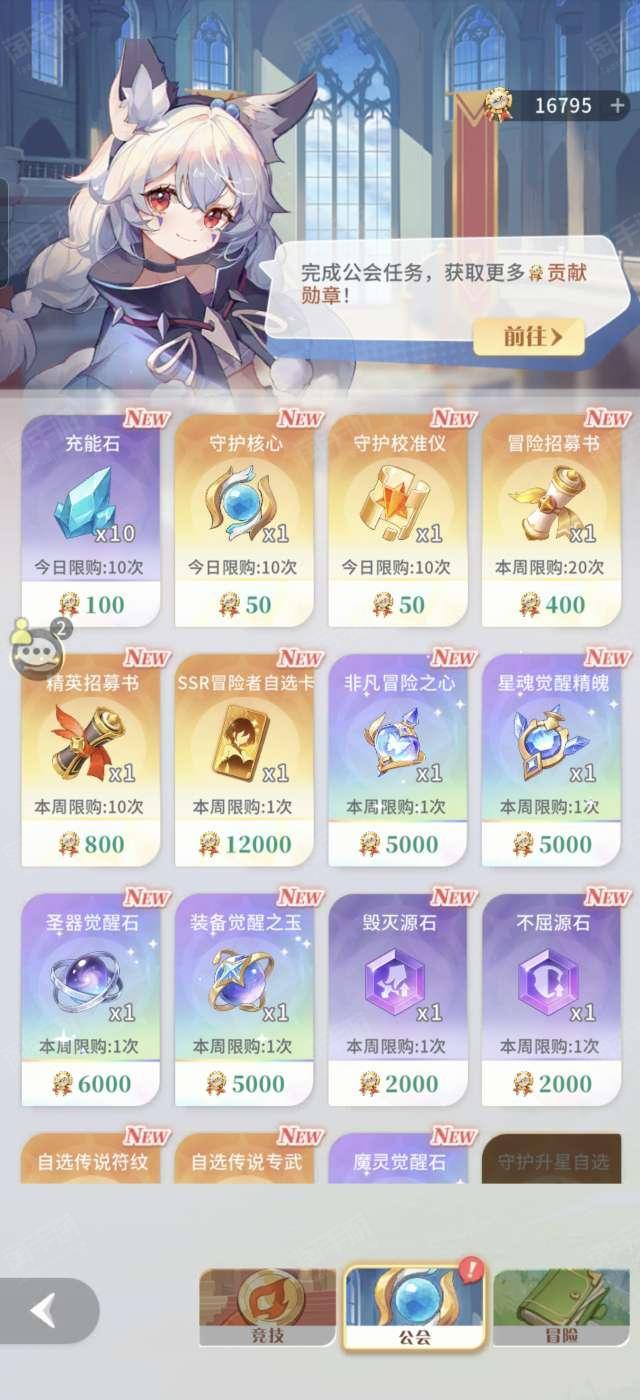Image resolution: width=640 pixels, height=1400 pixels.
Task: Tap the 前往 button to go to guild tasks
Action: click(x=529, y=336)
